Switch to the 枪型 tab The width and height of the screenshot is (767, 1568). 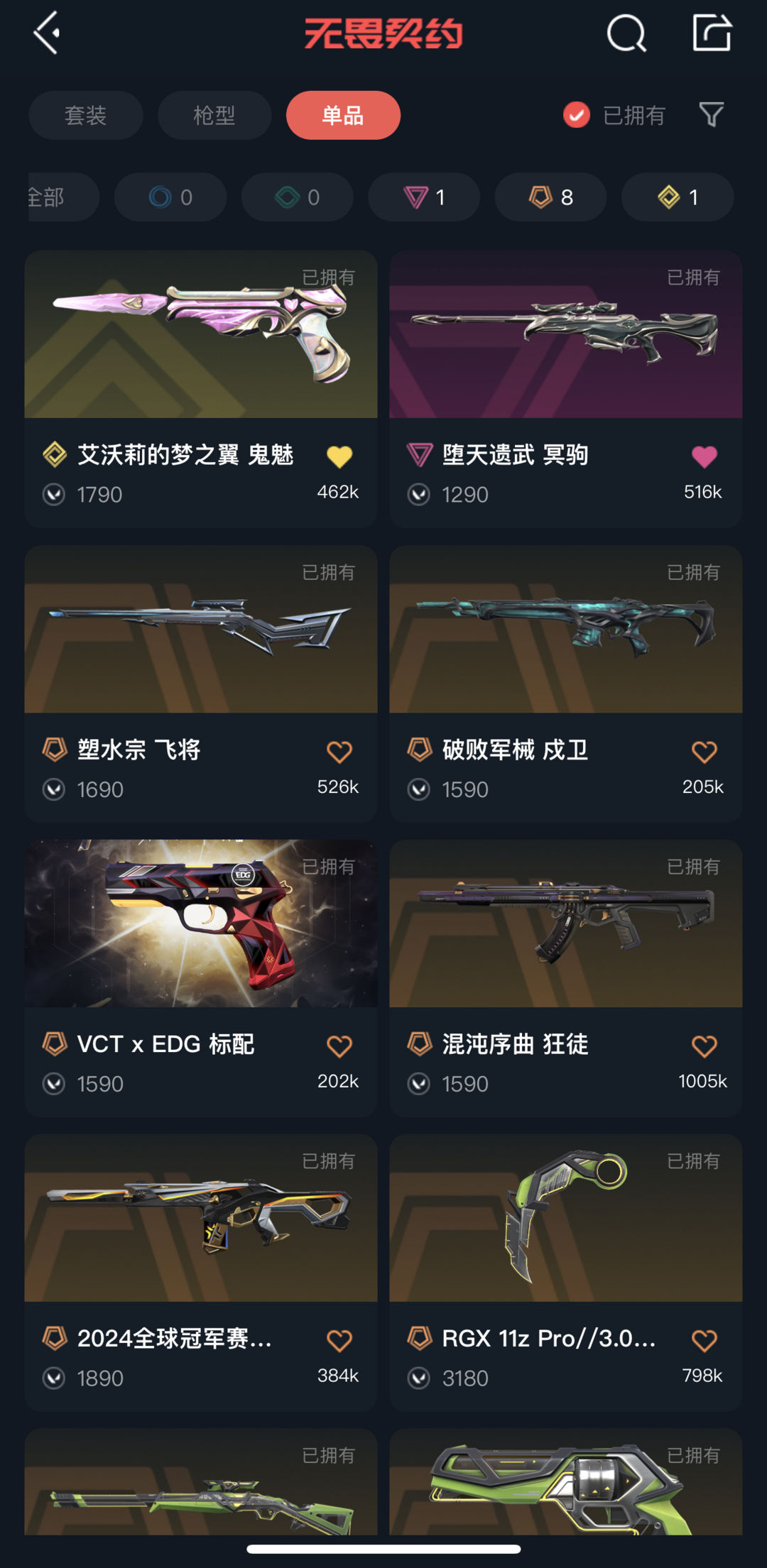coord(214,115)
